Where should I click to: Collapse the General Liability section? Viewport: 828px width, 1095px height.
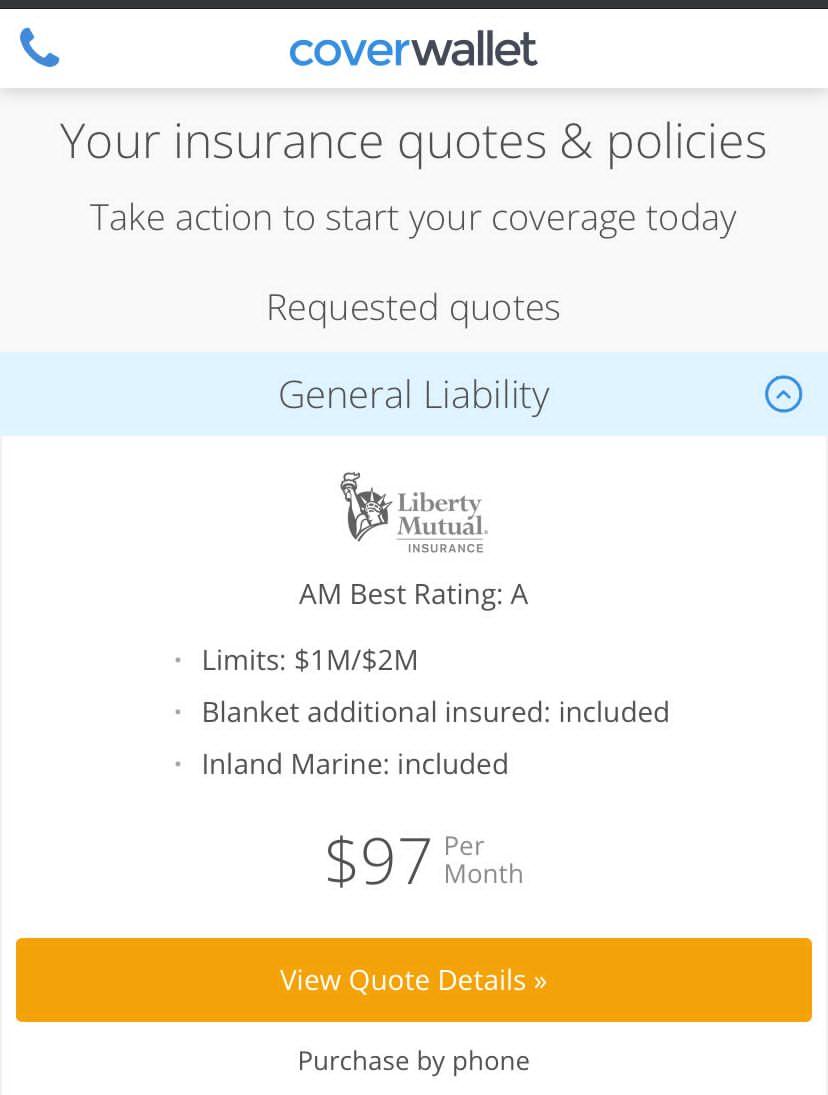click(783, 395)
